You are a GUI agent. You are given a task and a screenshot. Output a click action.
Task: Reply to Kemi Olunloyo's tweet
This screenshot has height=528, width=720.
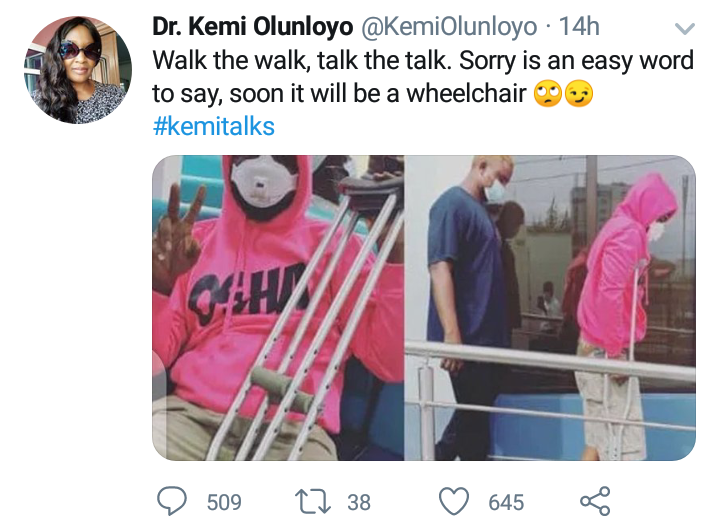tap(173, 501)
